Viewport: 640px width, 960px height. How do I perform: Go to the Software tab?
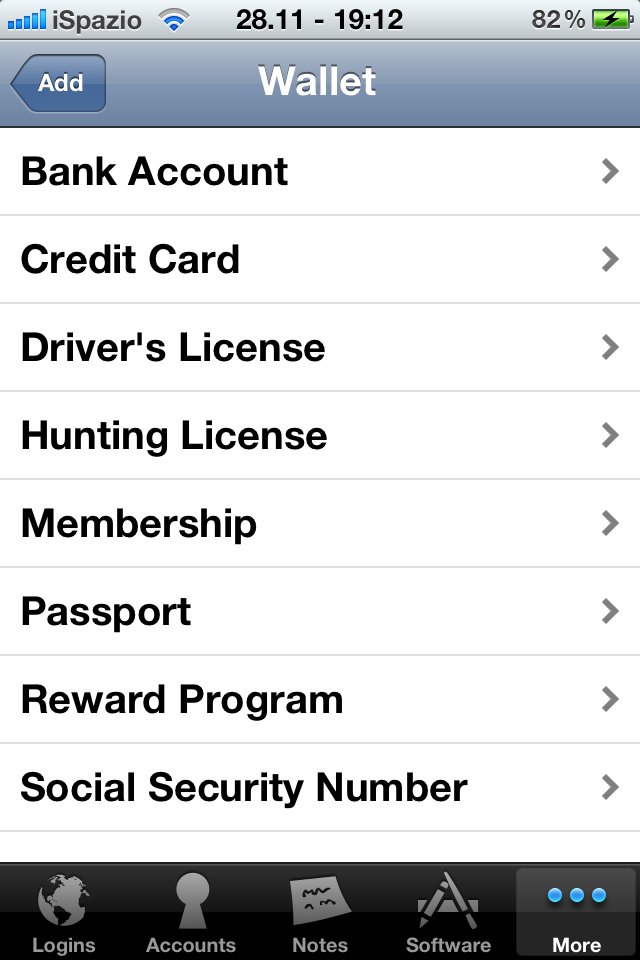pyautogui.click(x=448, y=912)
